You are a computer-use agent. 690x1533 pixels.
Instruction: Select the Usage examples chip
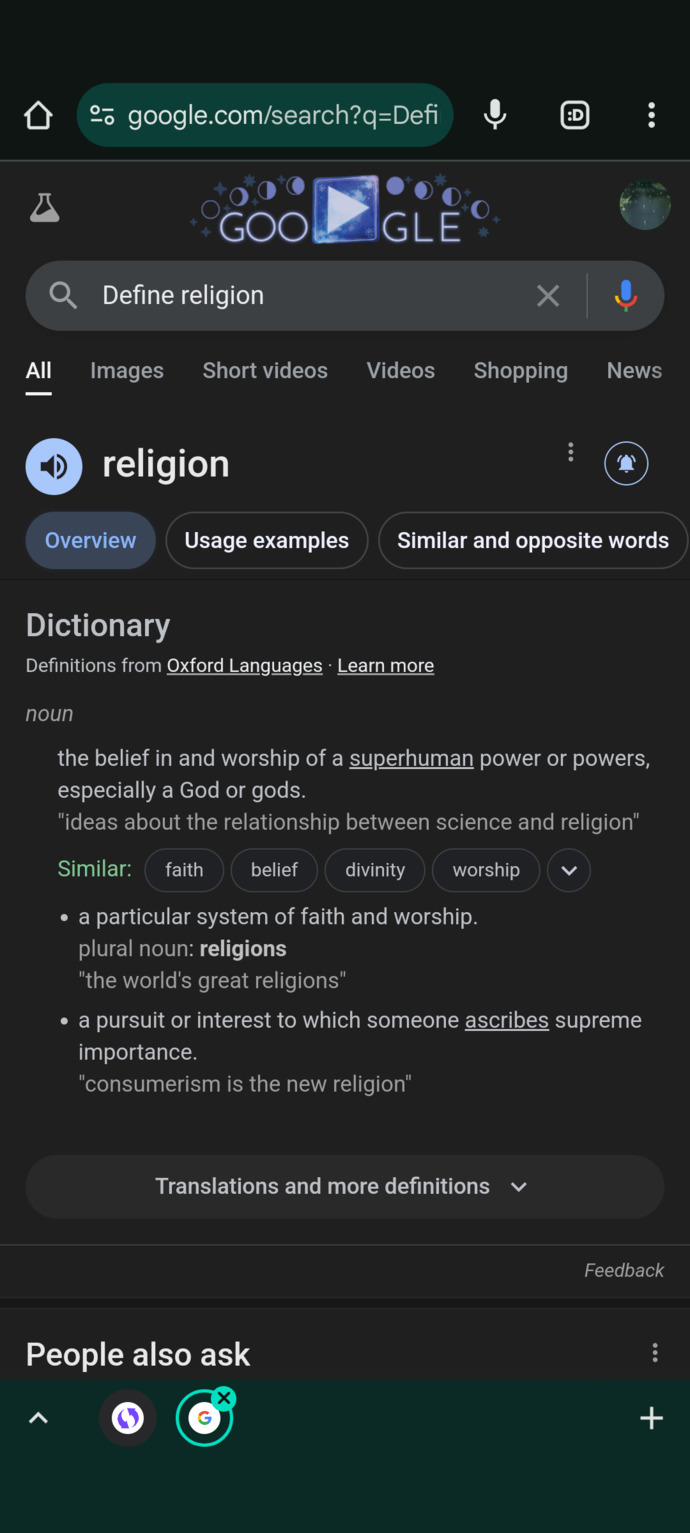(x=267, y=540)
